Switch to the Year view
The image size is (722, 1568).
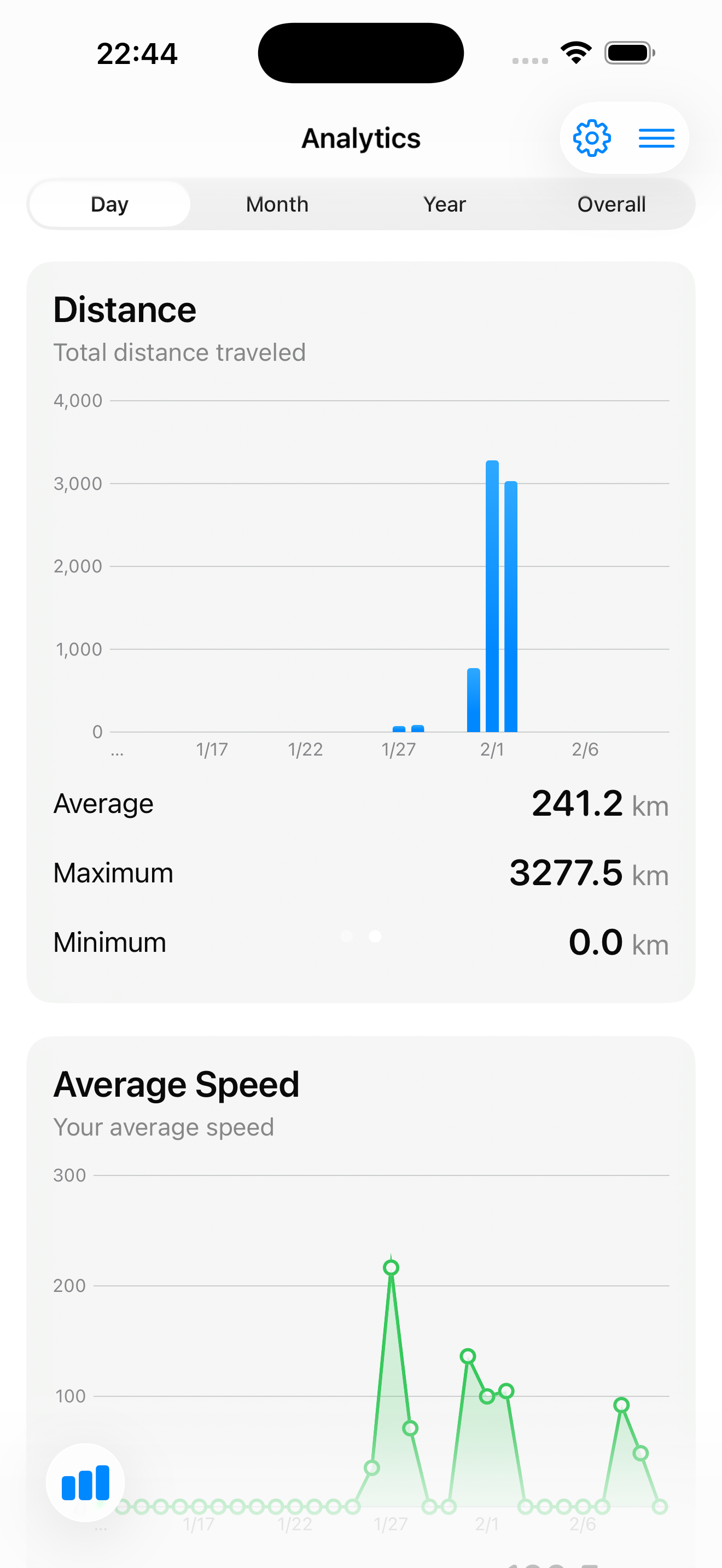click(444, 204)
